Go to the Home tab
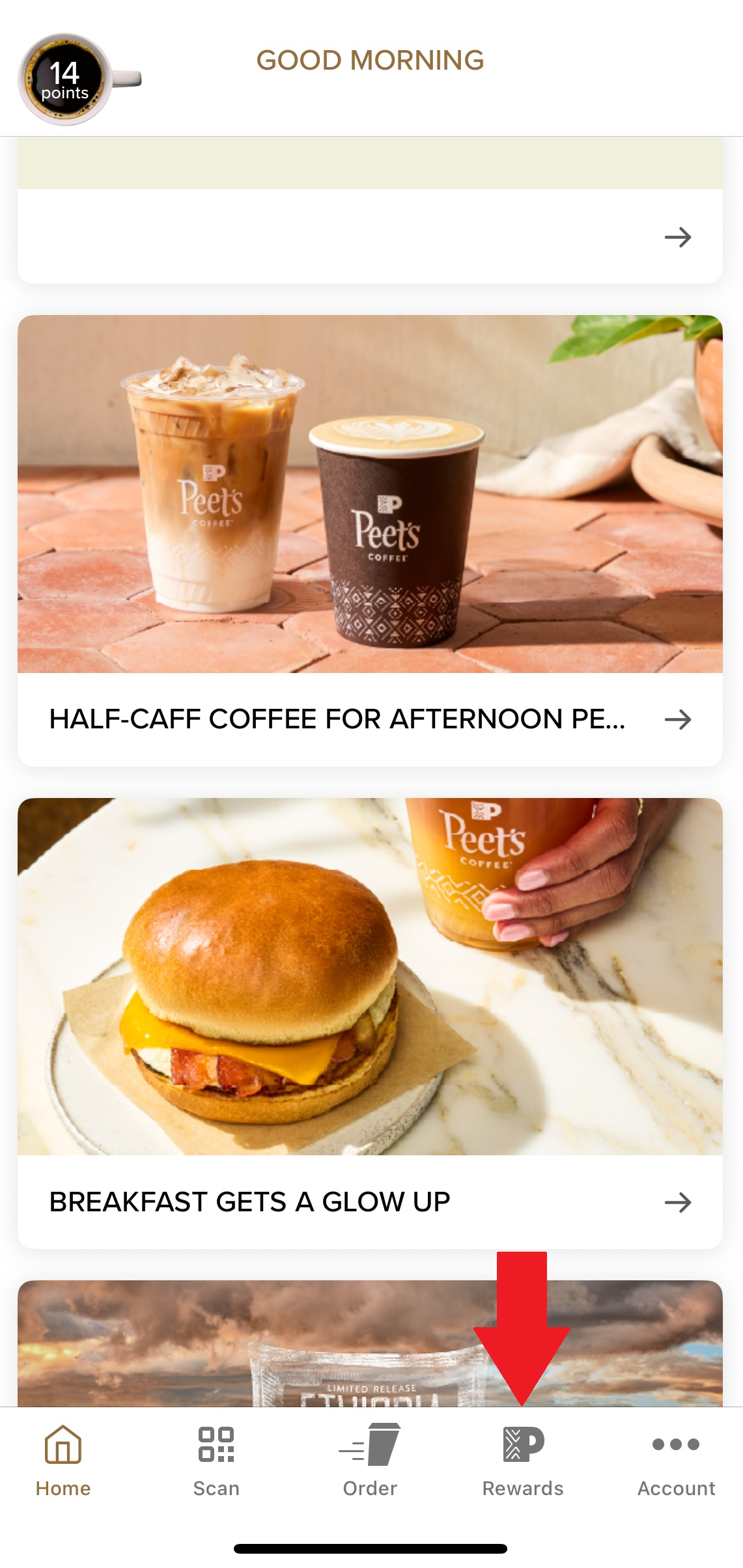The width and height of the screenshot is (743, 1568). pos(63,1461)
